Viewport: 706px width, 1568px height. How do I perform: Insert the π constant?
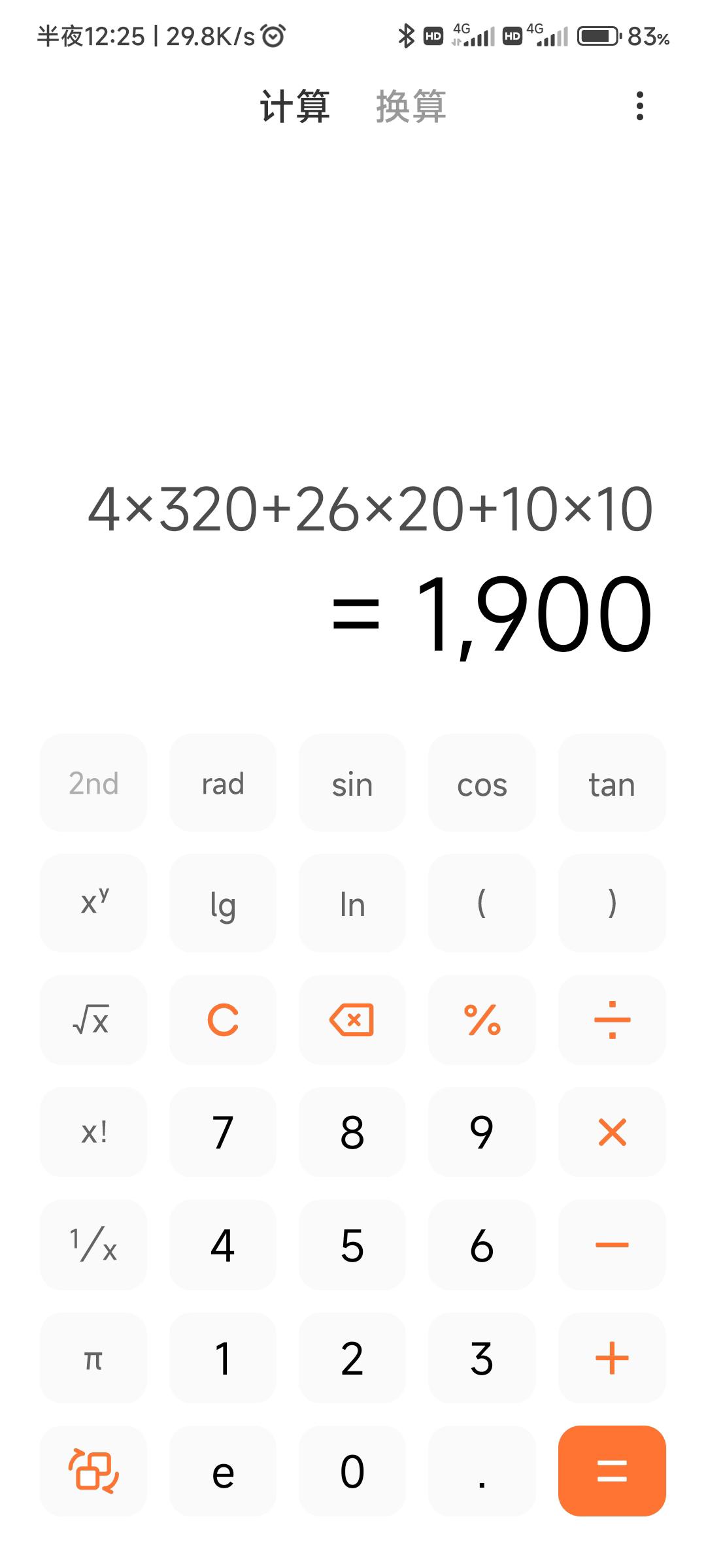(x=93, y=1358)
